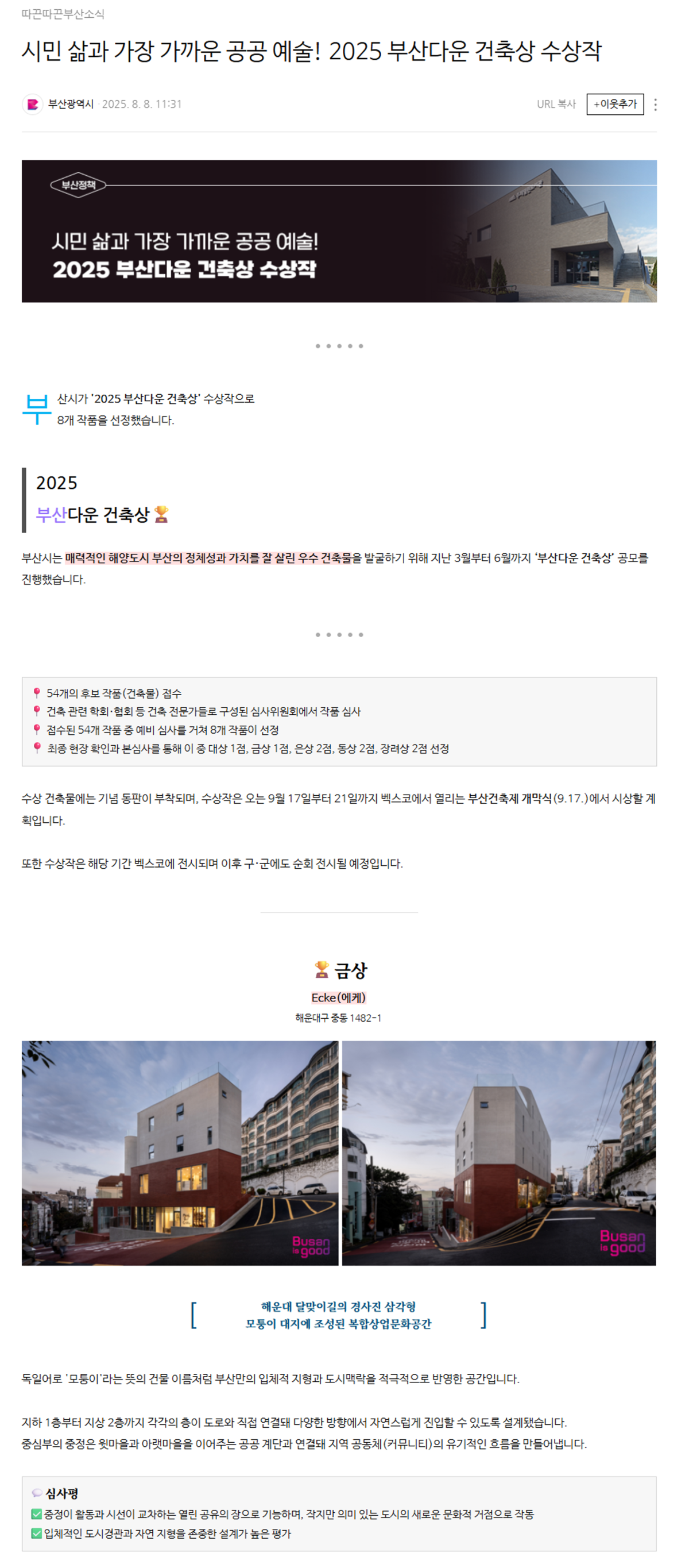Open the 부산다운 건축상 banner image
The image size is (689, 1568).
point(339,232)
